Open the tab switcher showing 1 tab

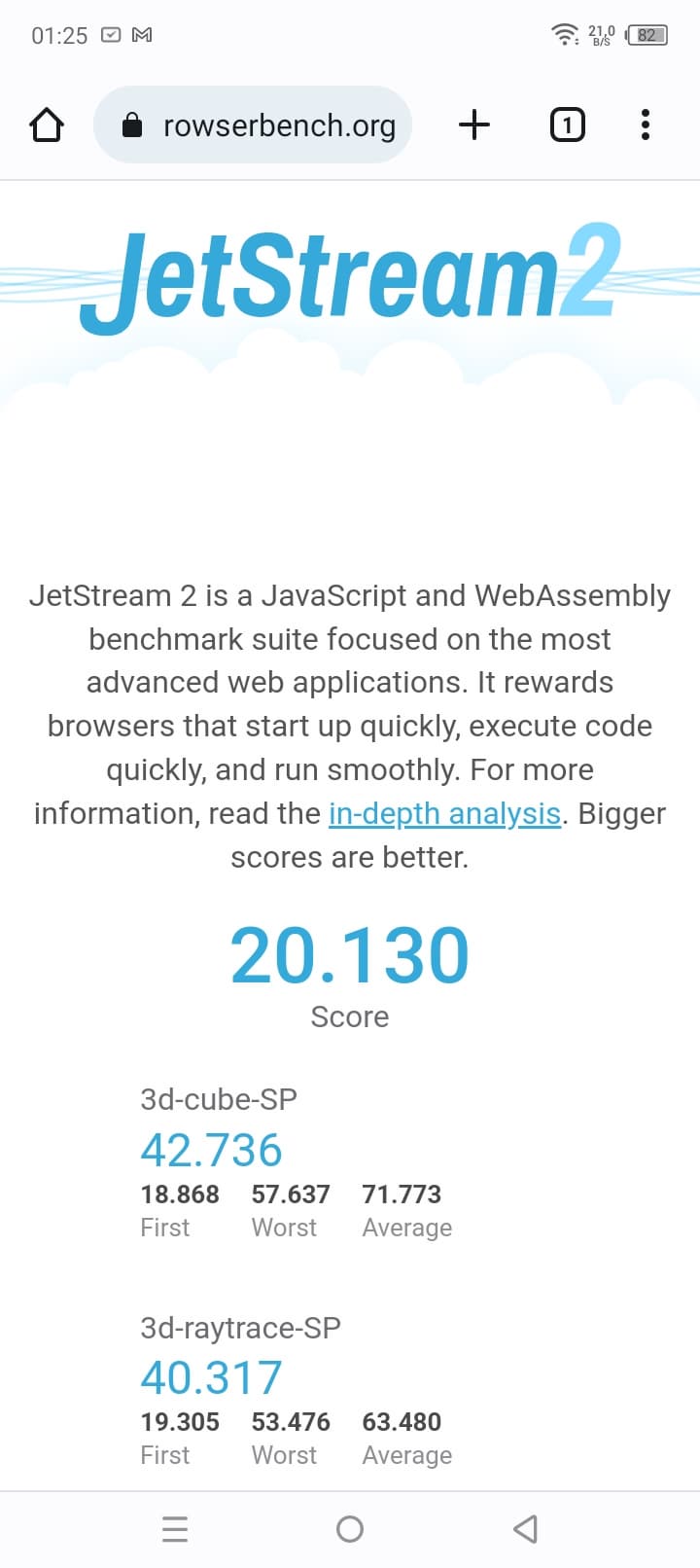click(568, 125)
